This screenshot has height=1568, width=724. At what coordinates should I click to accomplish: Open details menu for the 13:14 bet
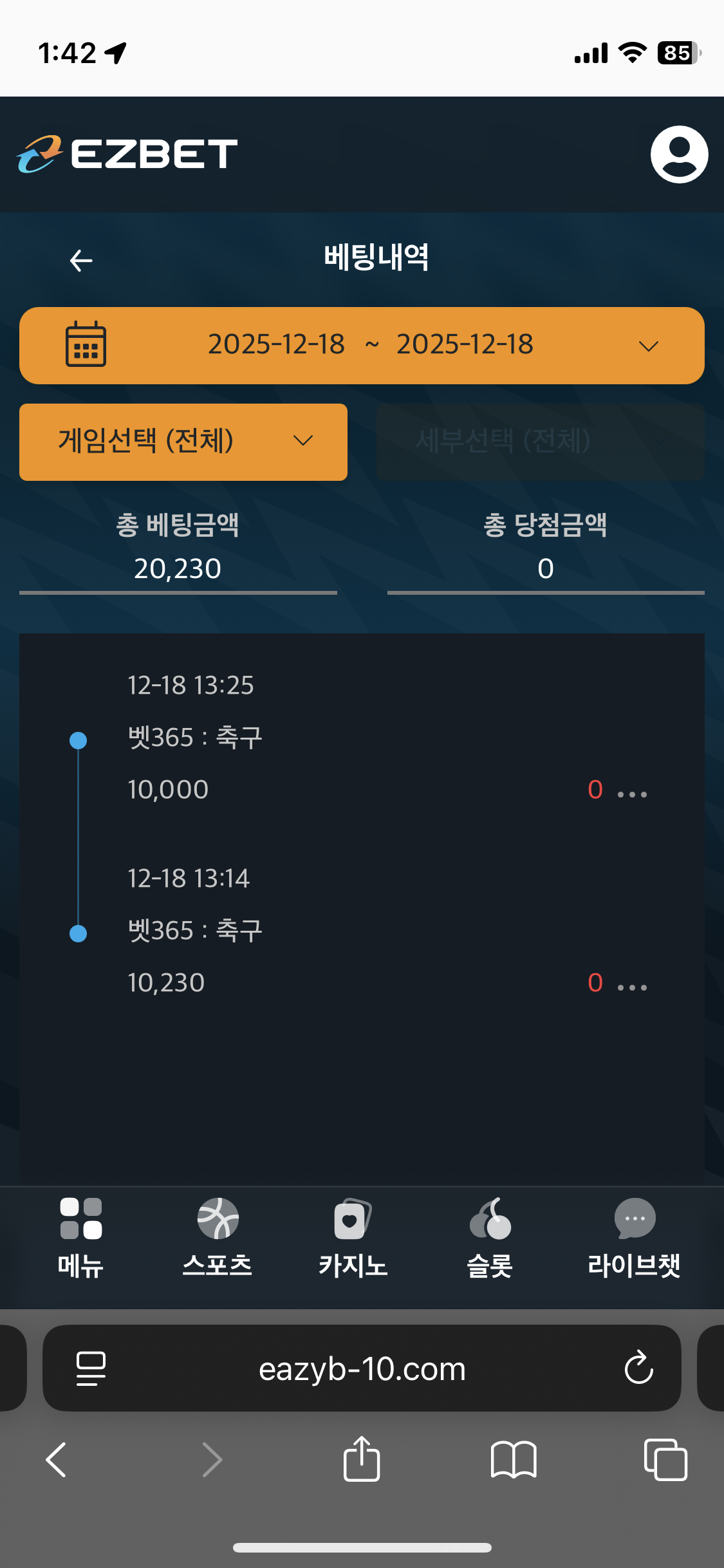tap(632, 987)
